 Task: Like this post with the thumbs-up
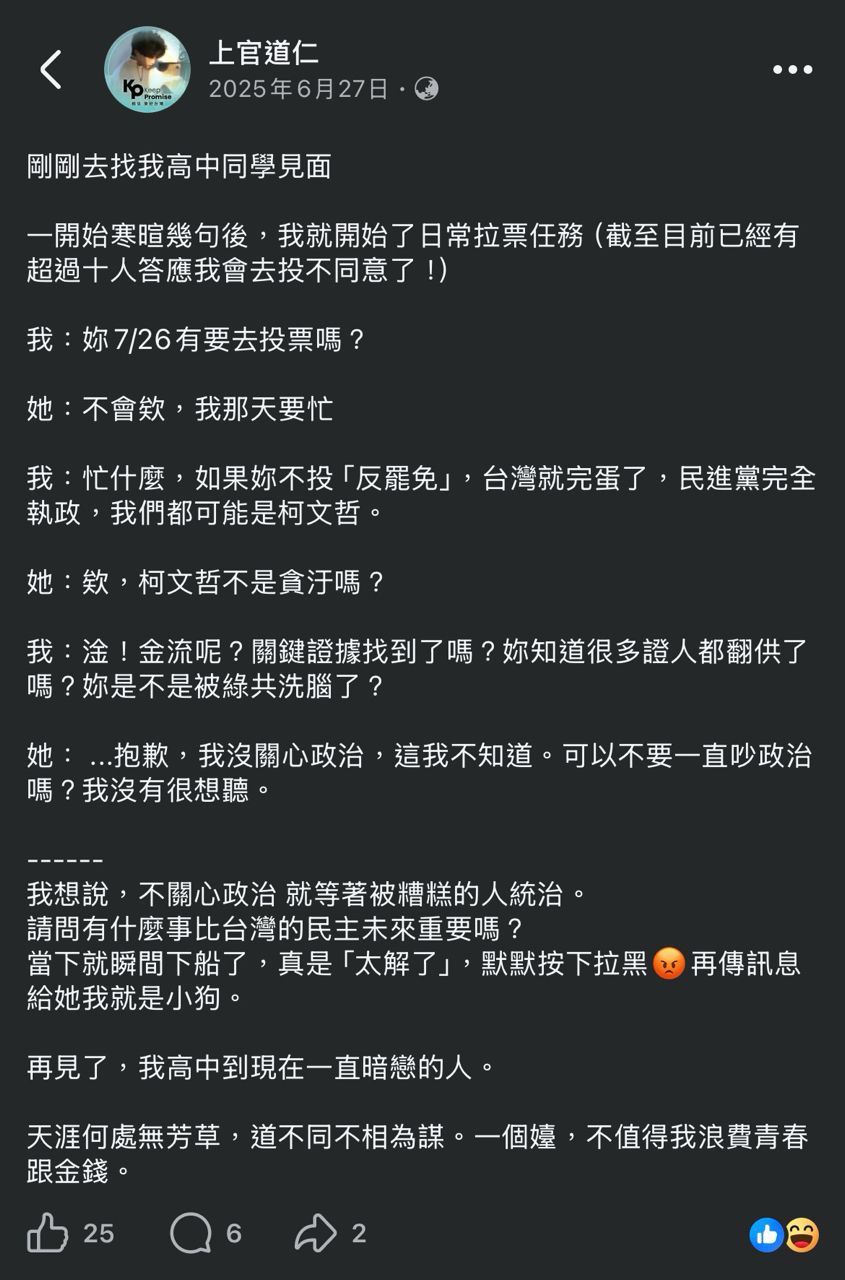[x=48, y=1233]
